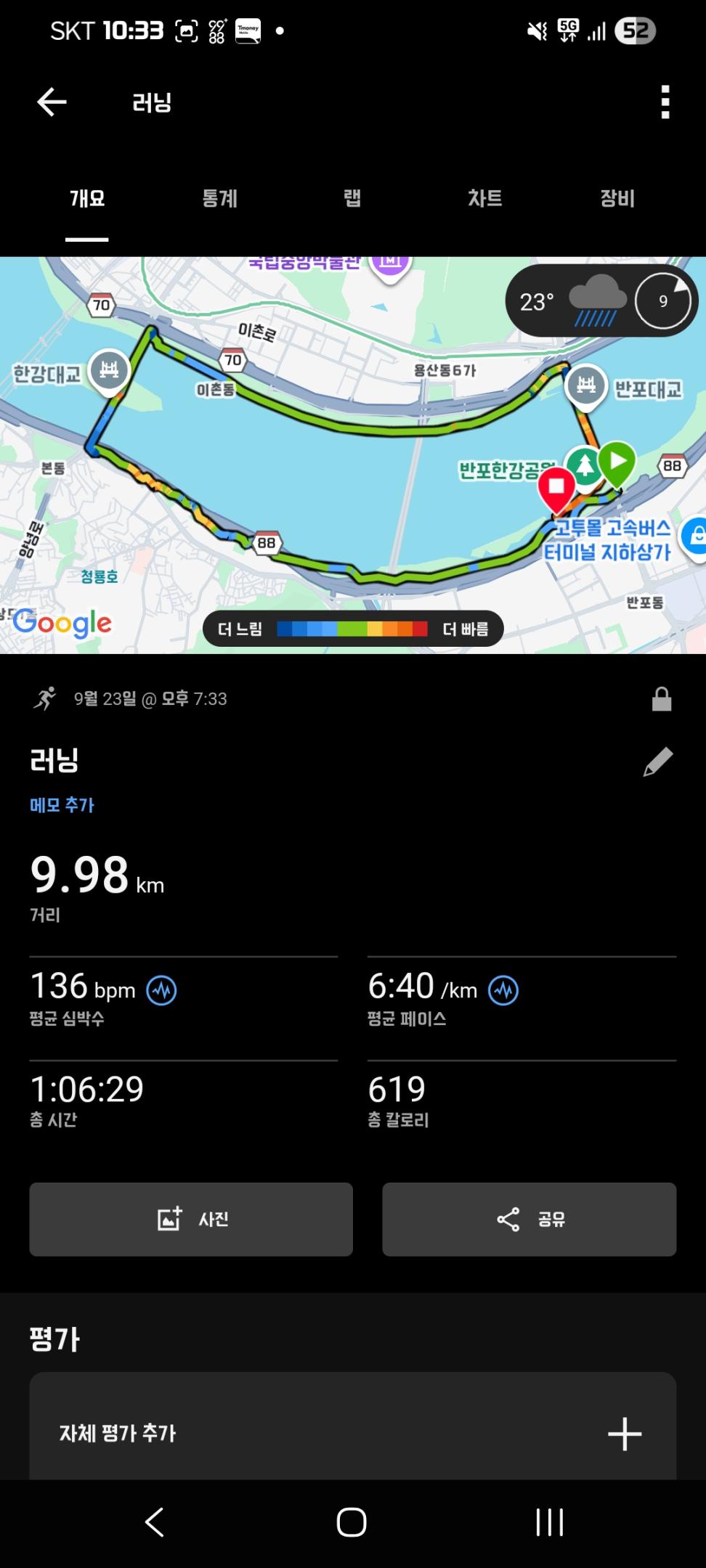Share this run with the 공유 button

[x=529, y=1220]
